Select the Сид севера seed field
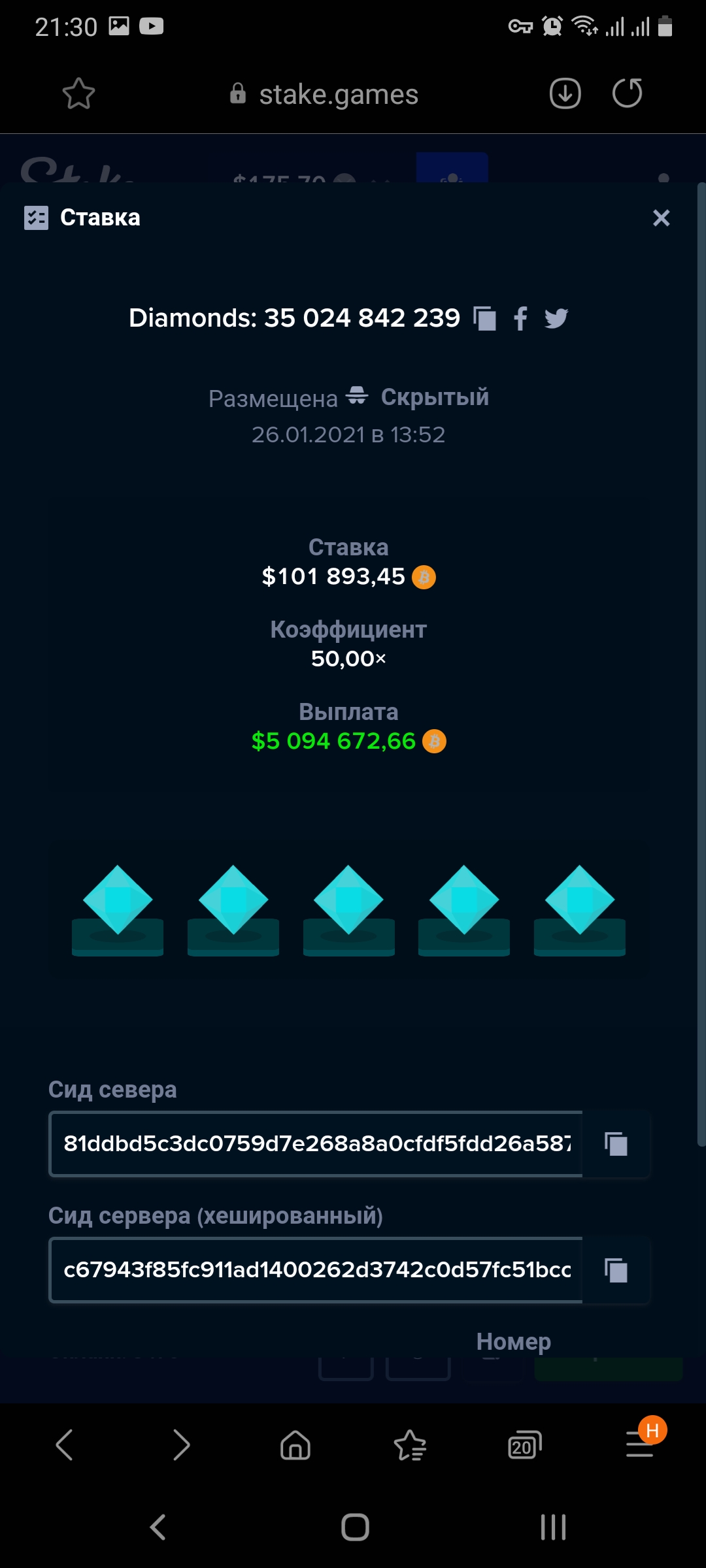The image size is (706, 1568). coord(316,1144)
